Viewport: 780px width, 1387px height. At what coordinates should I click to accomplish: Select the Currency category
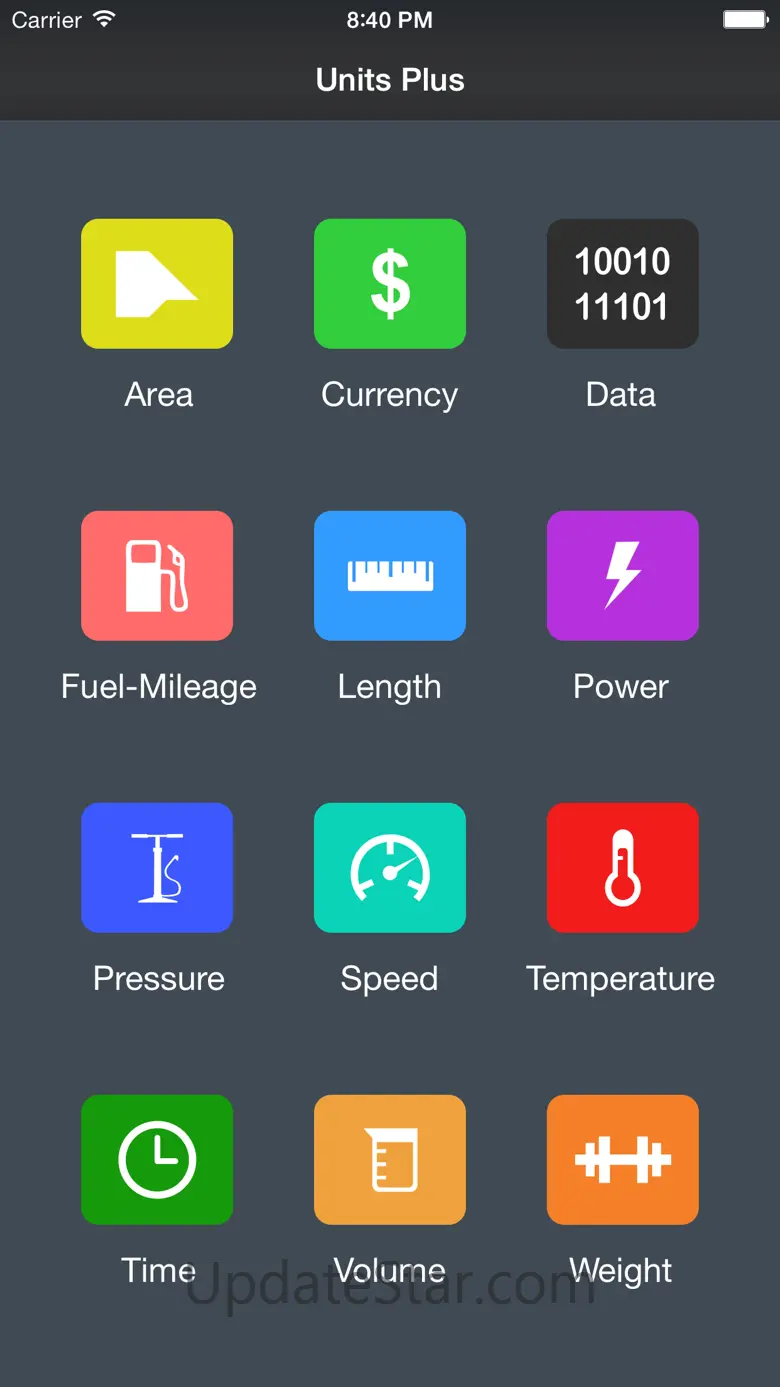(390, 284)
